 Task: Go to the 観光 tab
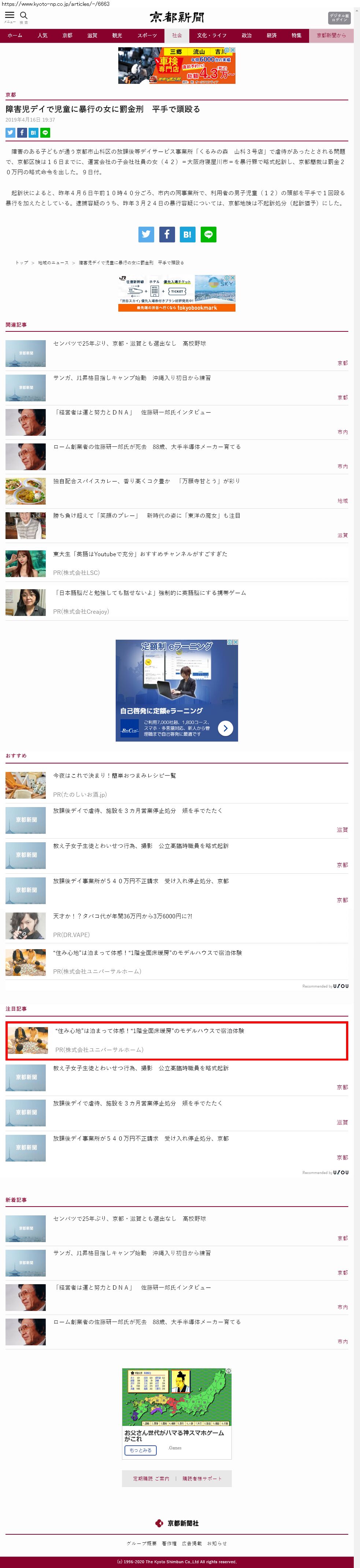pos(117,35)
